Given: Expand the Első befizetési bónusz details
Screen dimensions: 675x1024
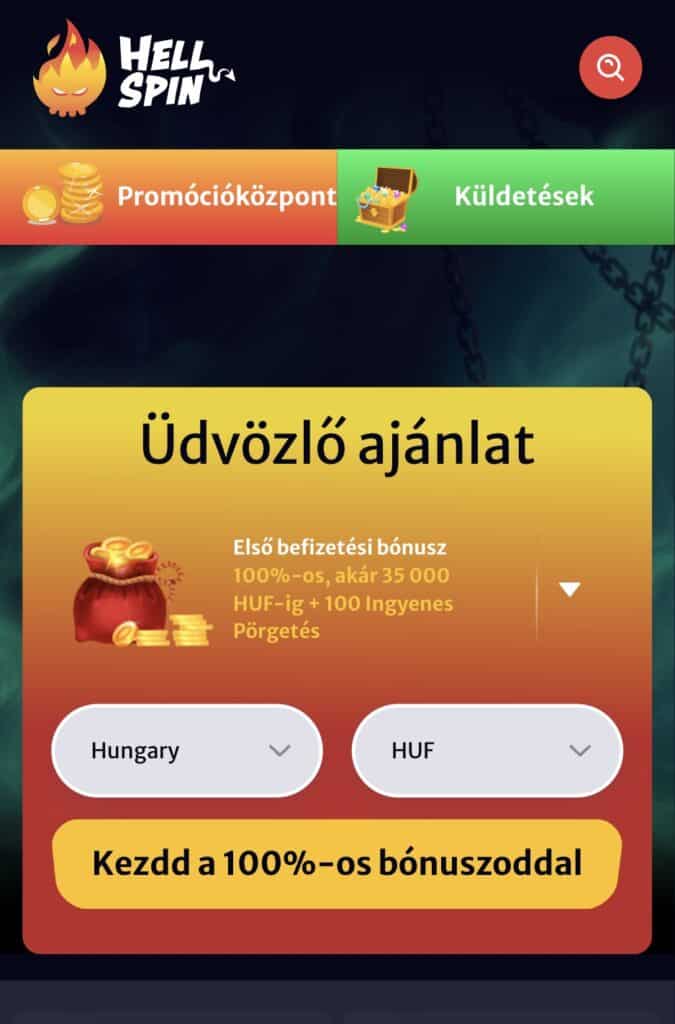Looking at the screenshot, I should tap(569, 589).
